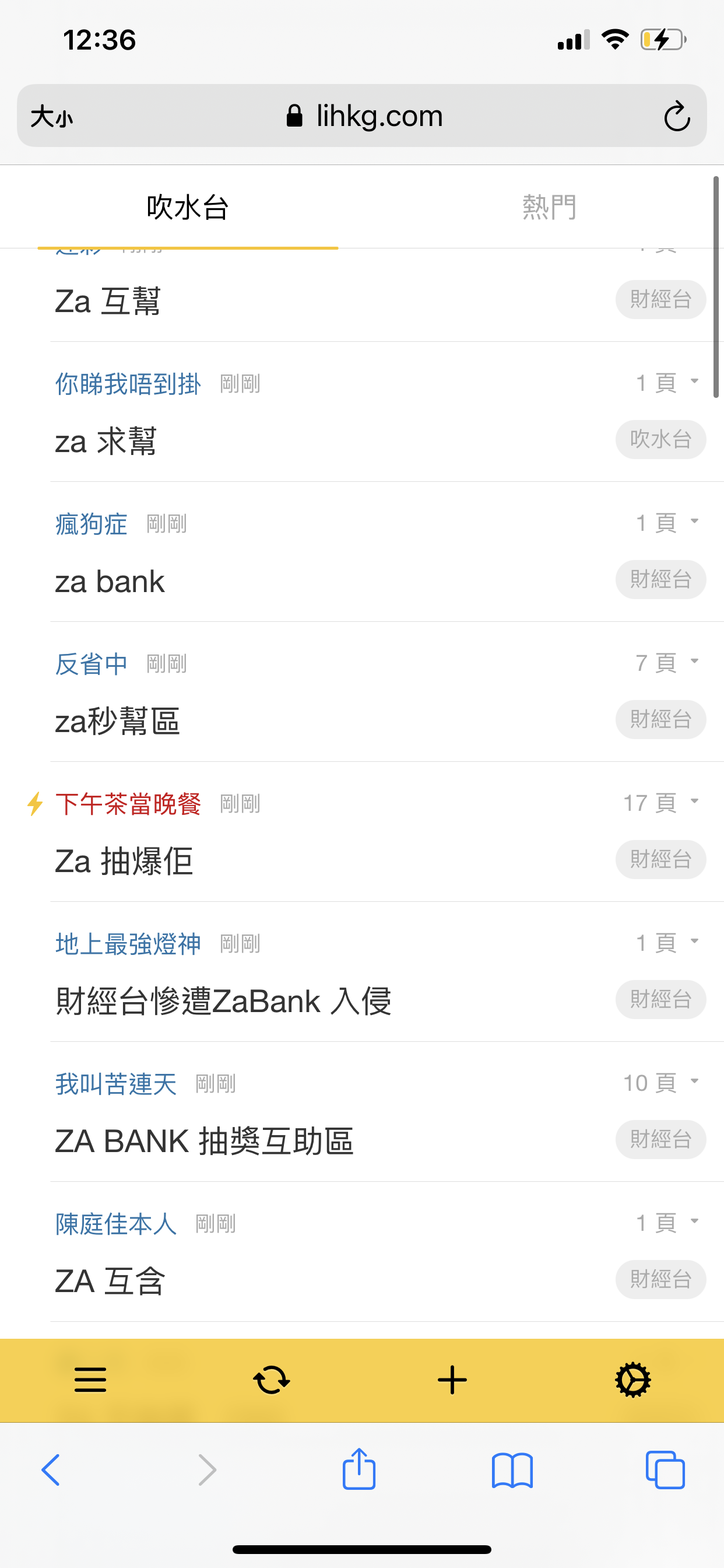View profile of user 地上最強燈神
Image resolution: width=724 pixels, height=1568 pixels.
point(128,943)
